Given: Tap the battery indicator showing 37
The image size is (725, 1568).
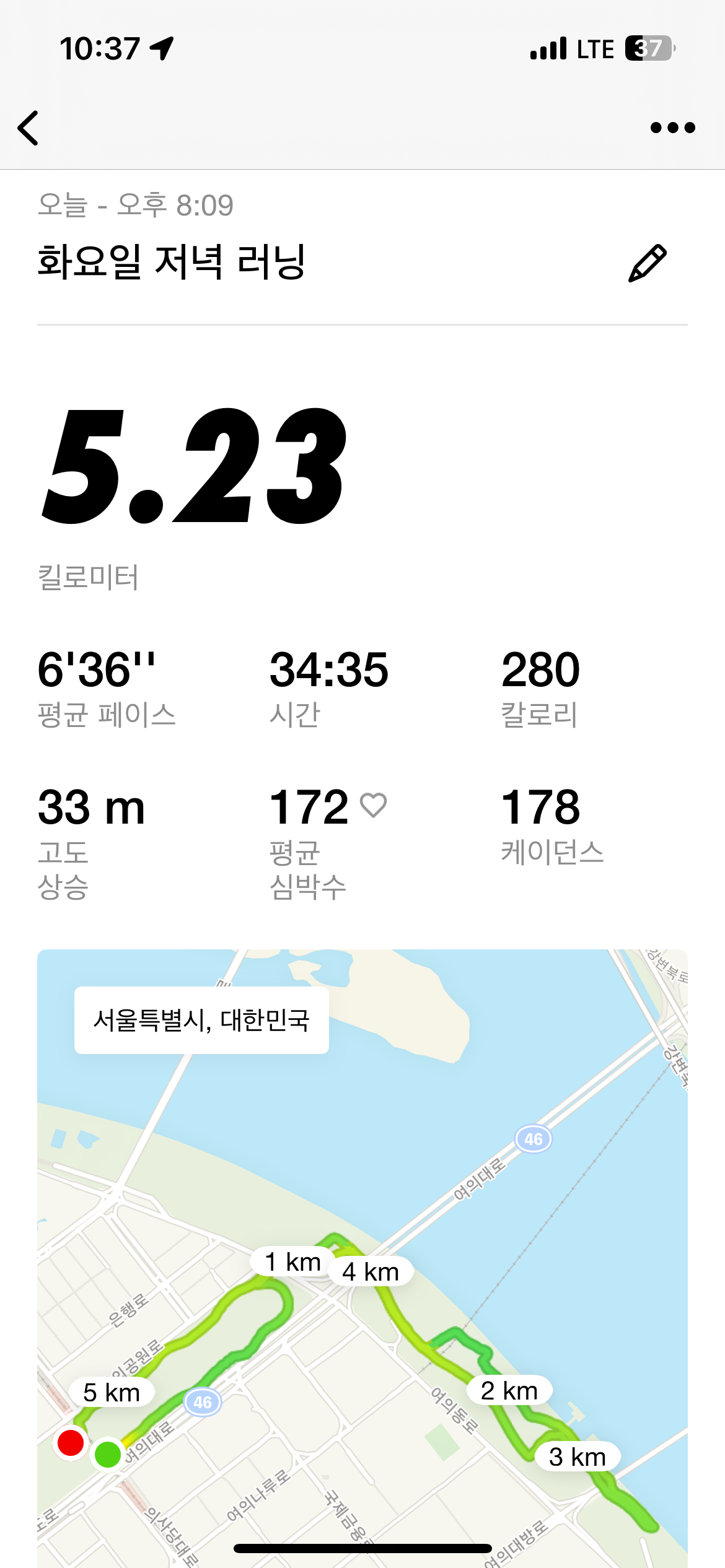Looking at the screenshot, I should pos(648,48).
